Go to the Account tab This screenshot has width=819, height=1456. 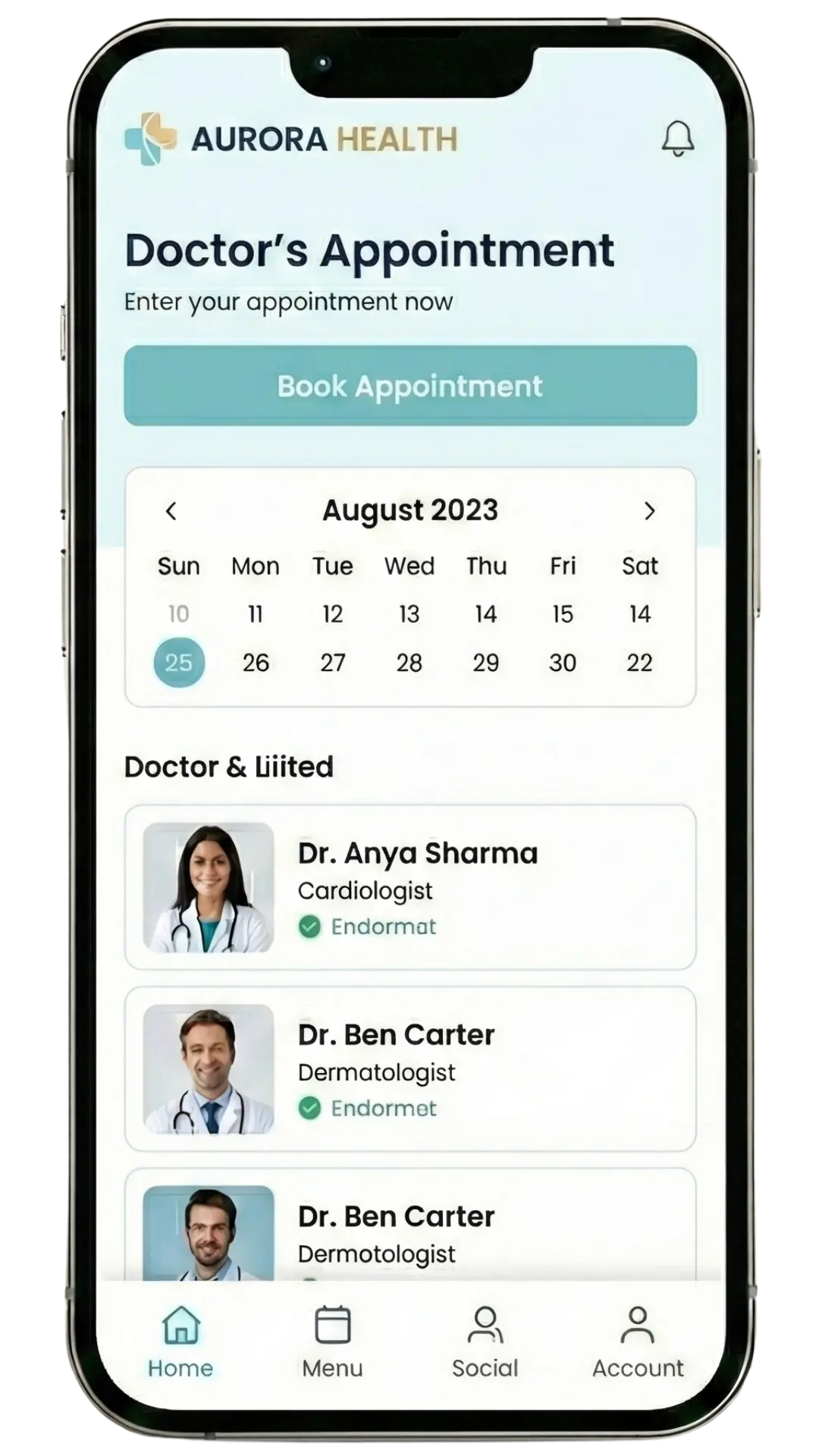click(638, 1342)
